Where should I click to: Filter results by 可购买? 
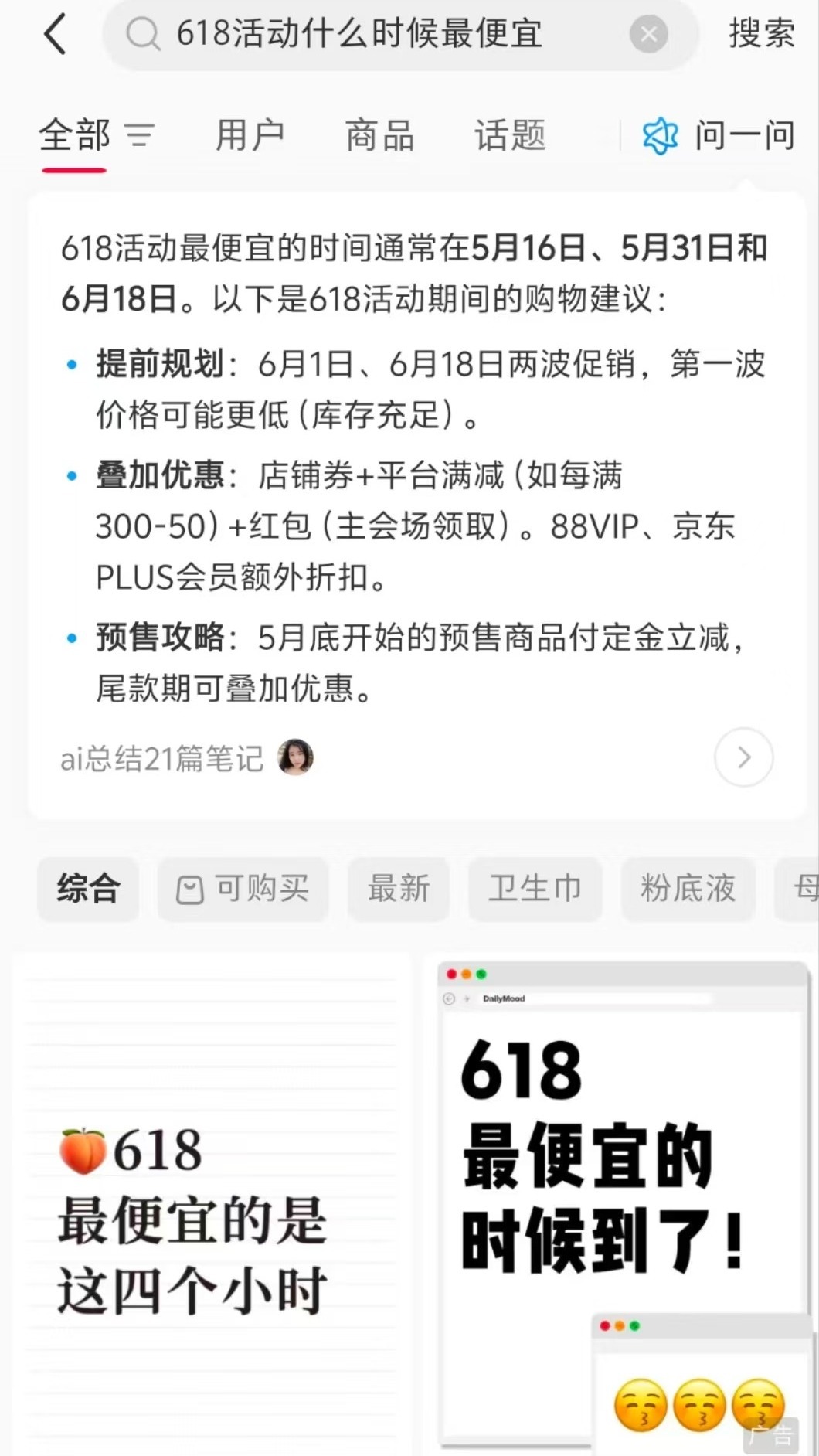[x=243, y=889]
